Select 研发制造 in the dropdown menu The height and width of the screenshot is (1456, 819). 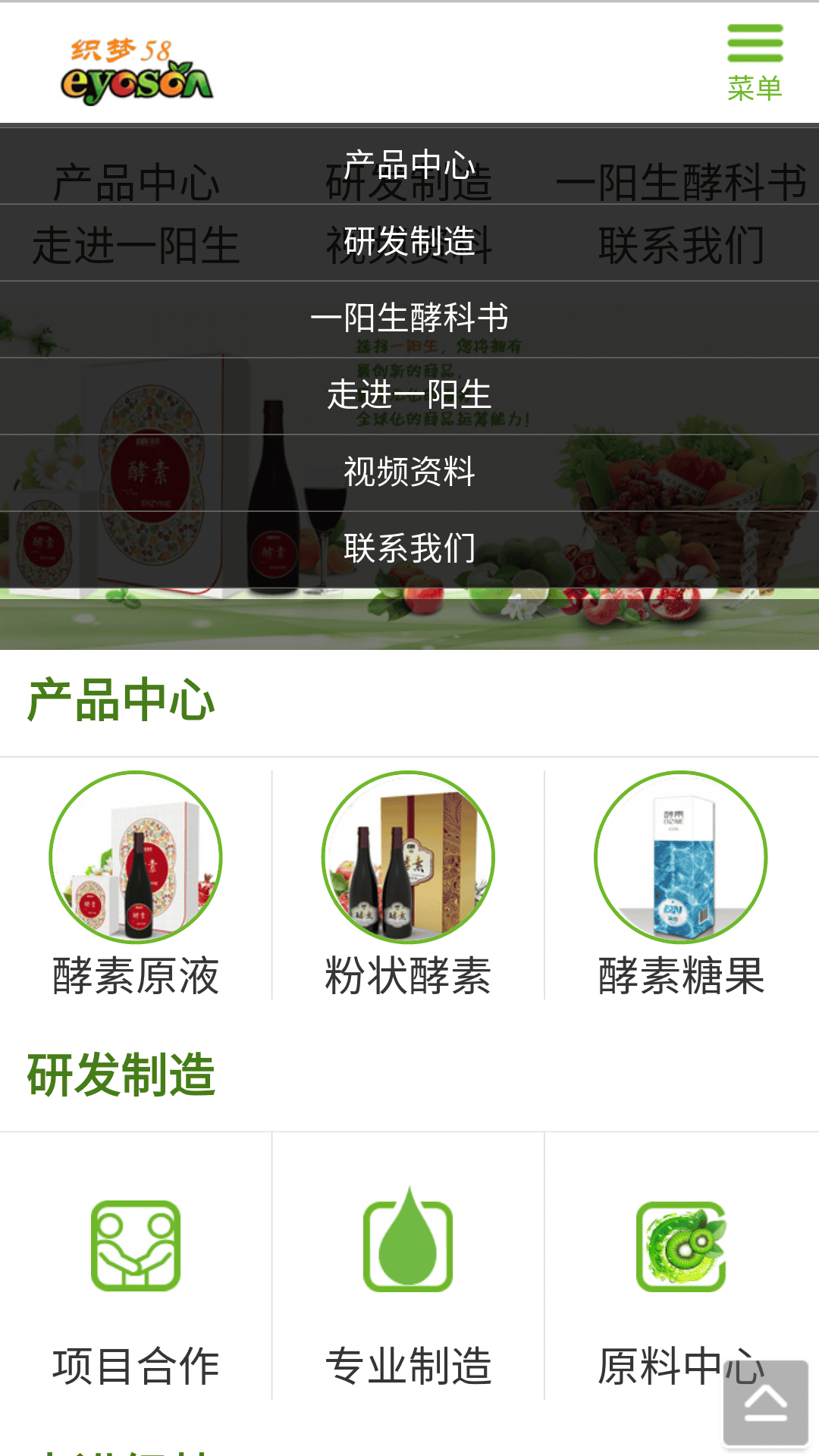pos(408,243)
